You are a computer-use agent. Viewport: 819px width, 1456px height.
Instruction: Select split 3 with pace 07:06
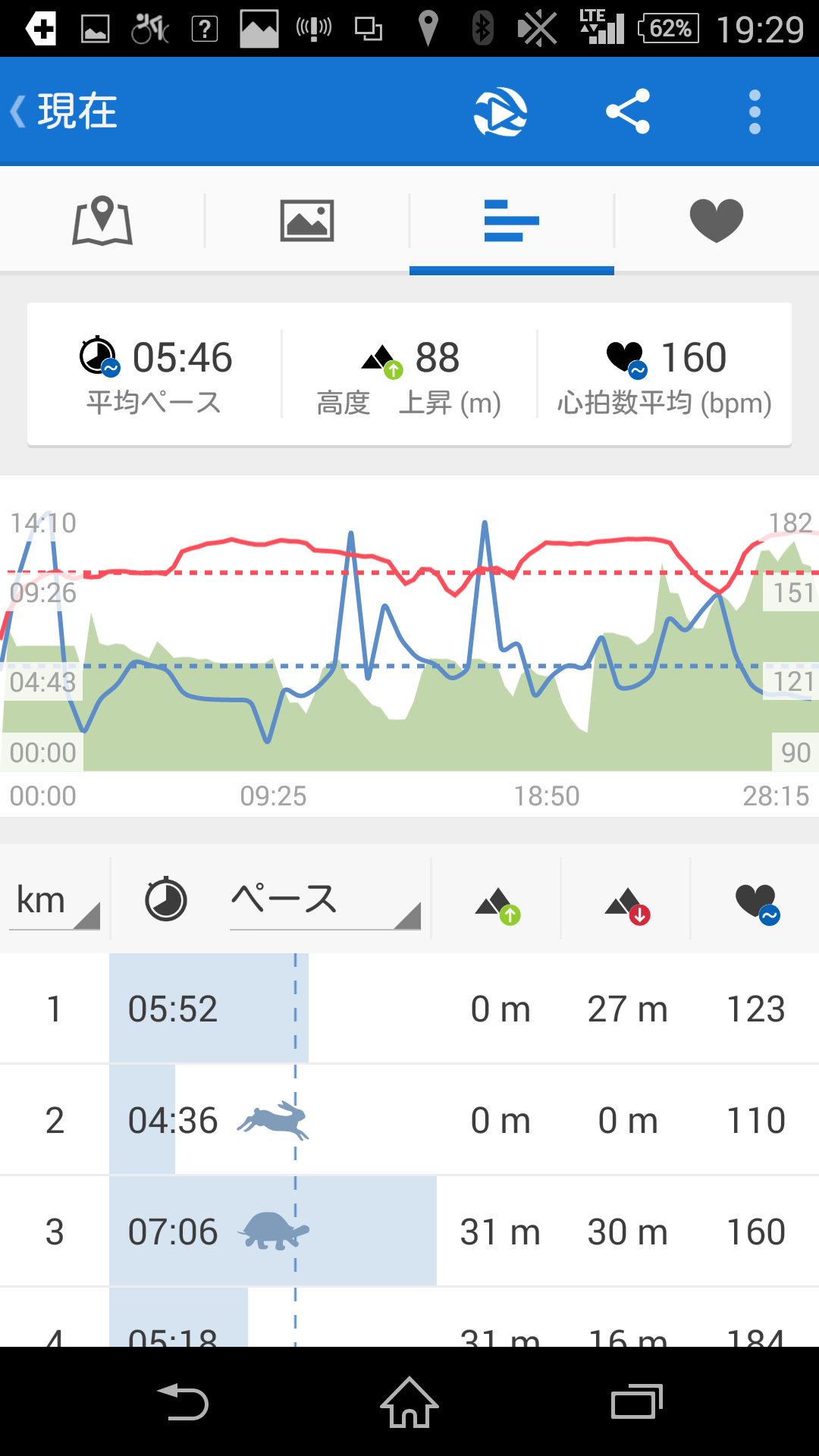409,1232
